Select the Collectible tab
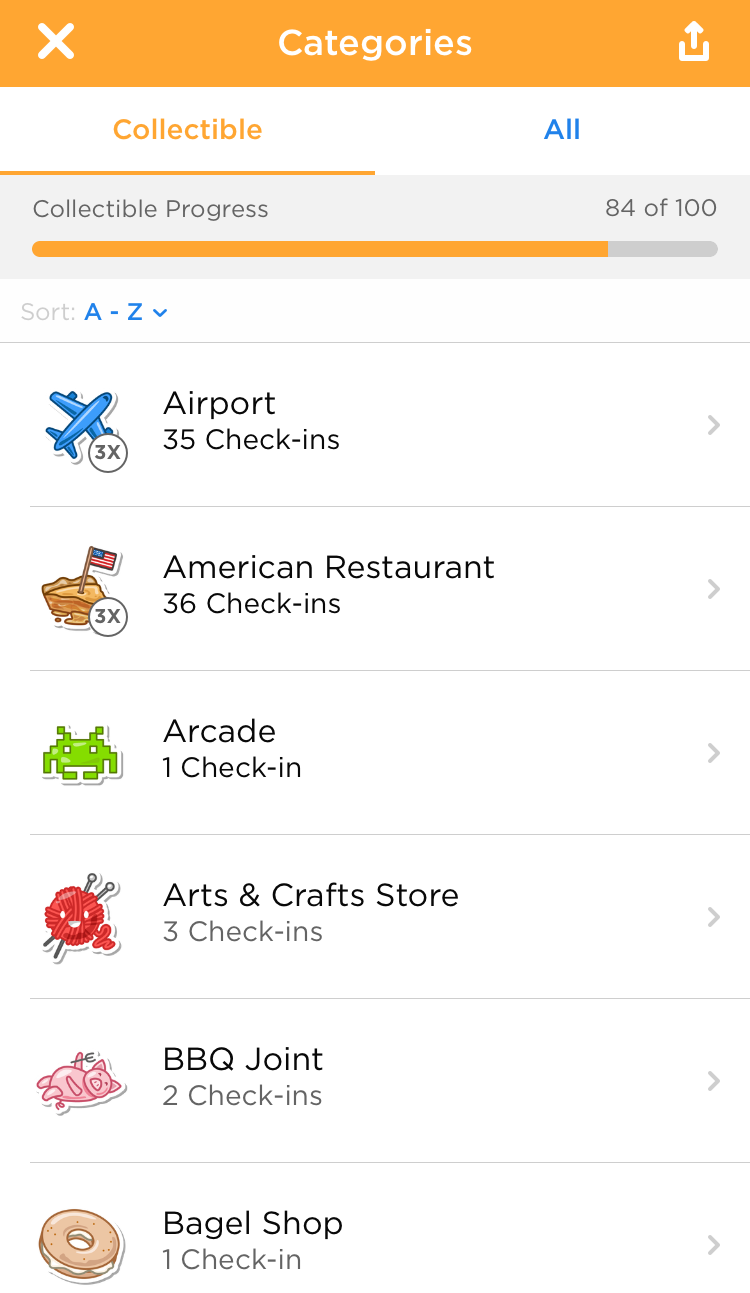The width and height of the screenshot is (750, 1293). (x=187, y=130)
